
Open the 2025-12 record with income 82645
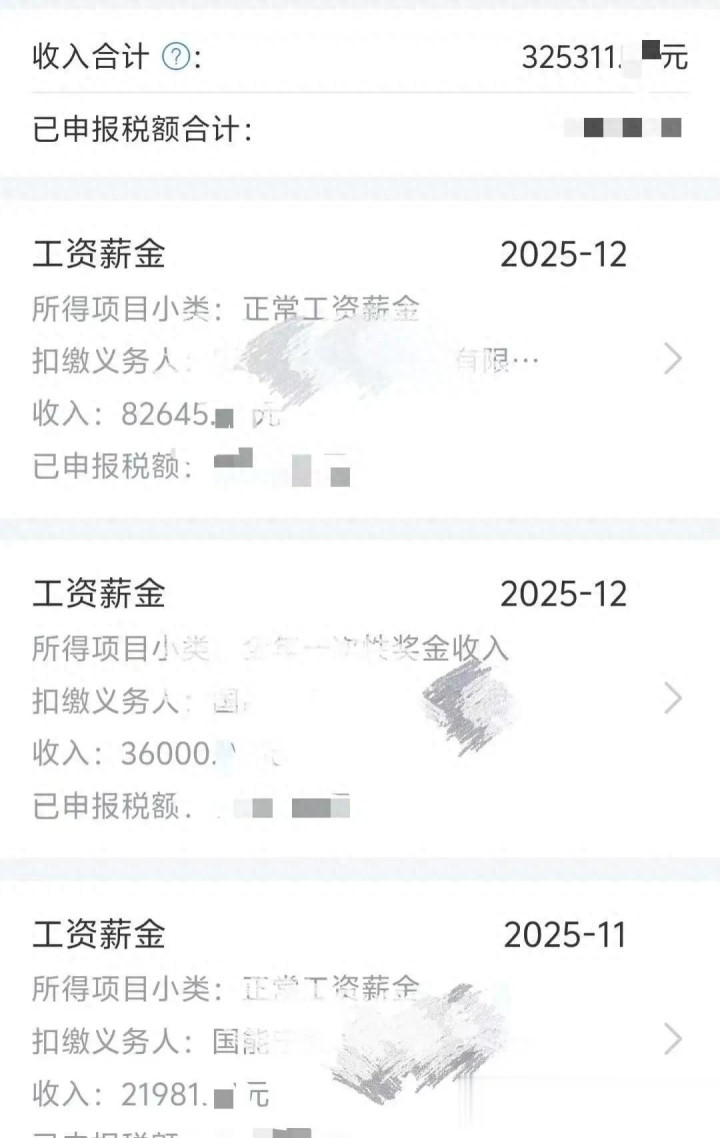[x=672, y=358]
